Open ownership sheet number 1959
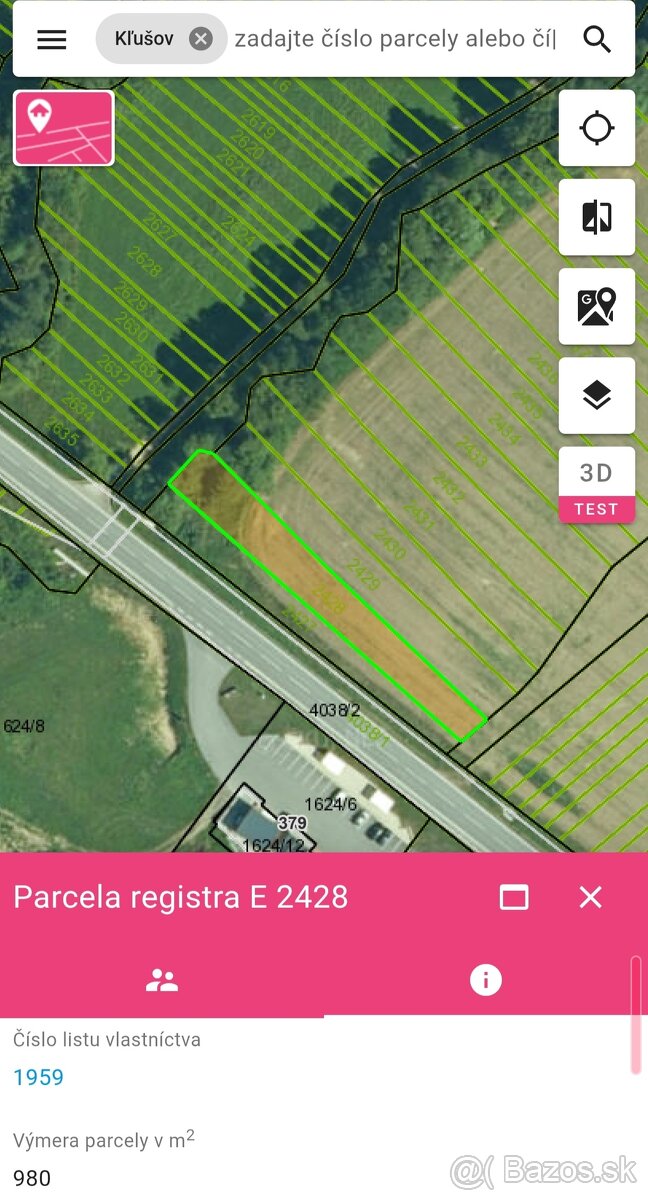Image resolution: width=648 pixels, height=1200 pixels. [x=39, y=1077]
